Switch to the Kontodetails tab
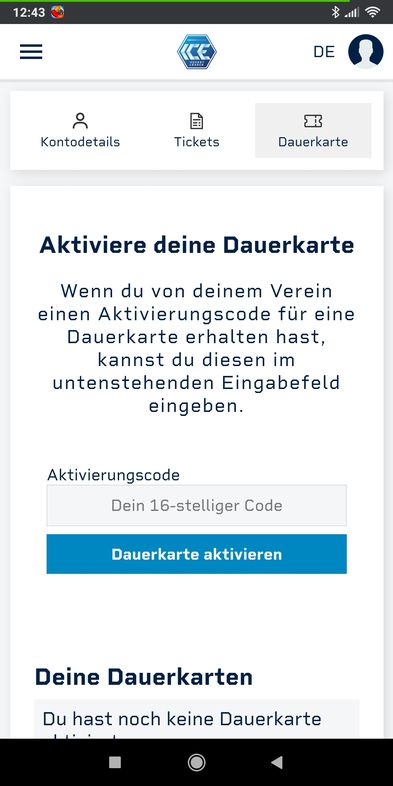This screenshot has height=786, width=393. pos(80,130)
